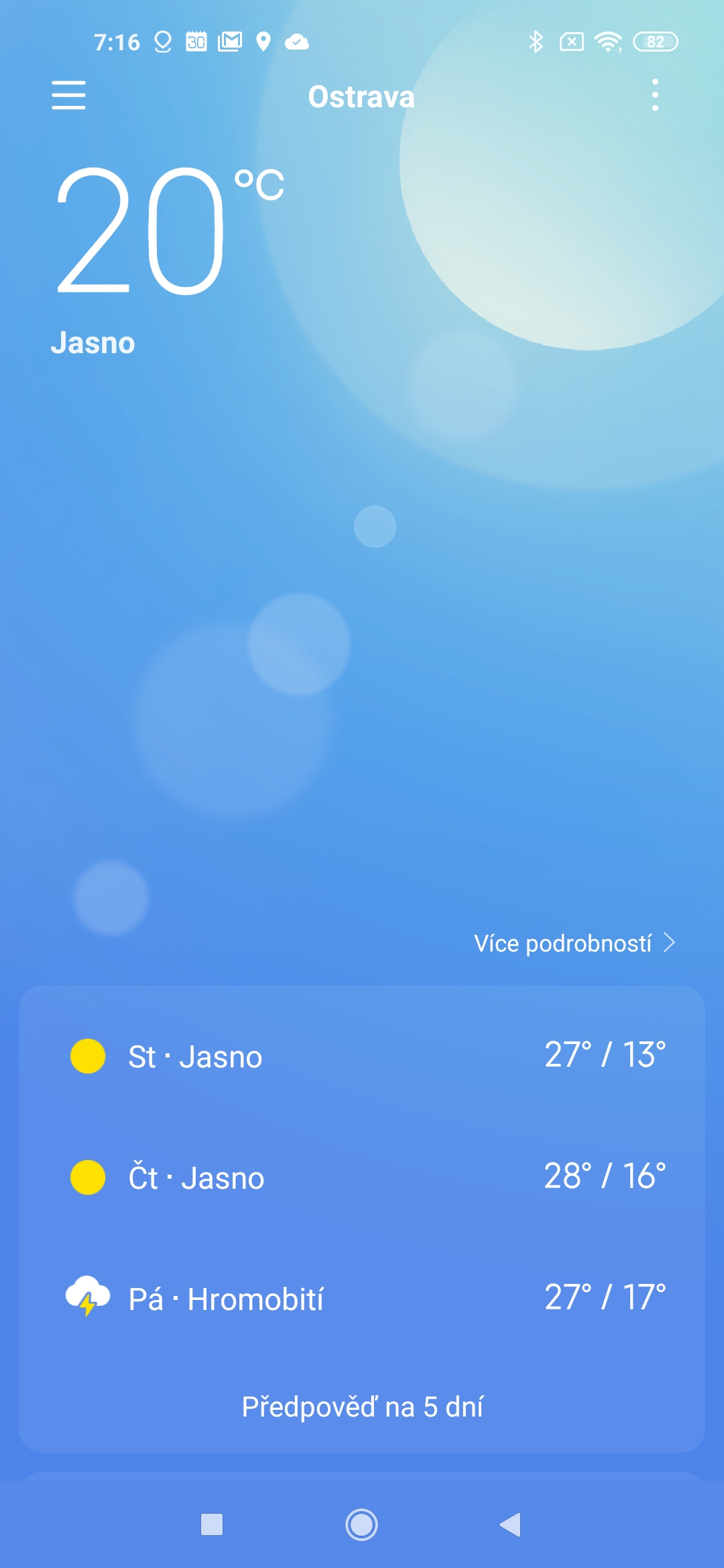The image size is (724, 1568).
Task: Show Předpověď na 5 dní forecast
Action: point(362,1407)
